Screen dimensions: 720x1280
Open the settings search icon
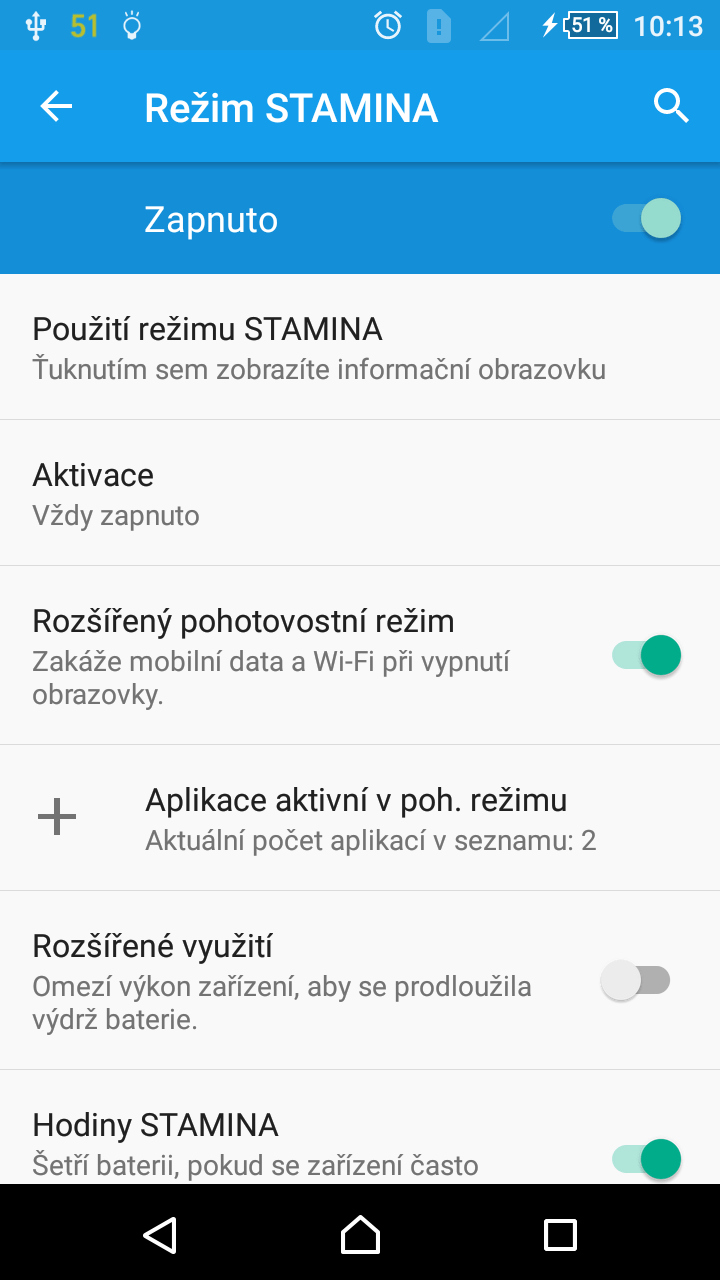click(x=671, y=105)
